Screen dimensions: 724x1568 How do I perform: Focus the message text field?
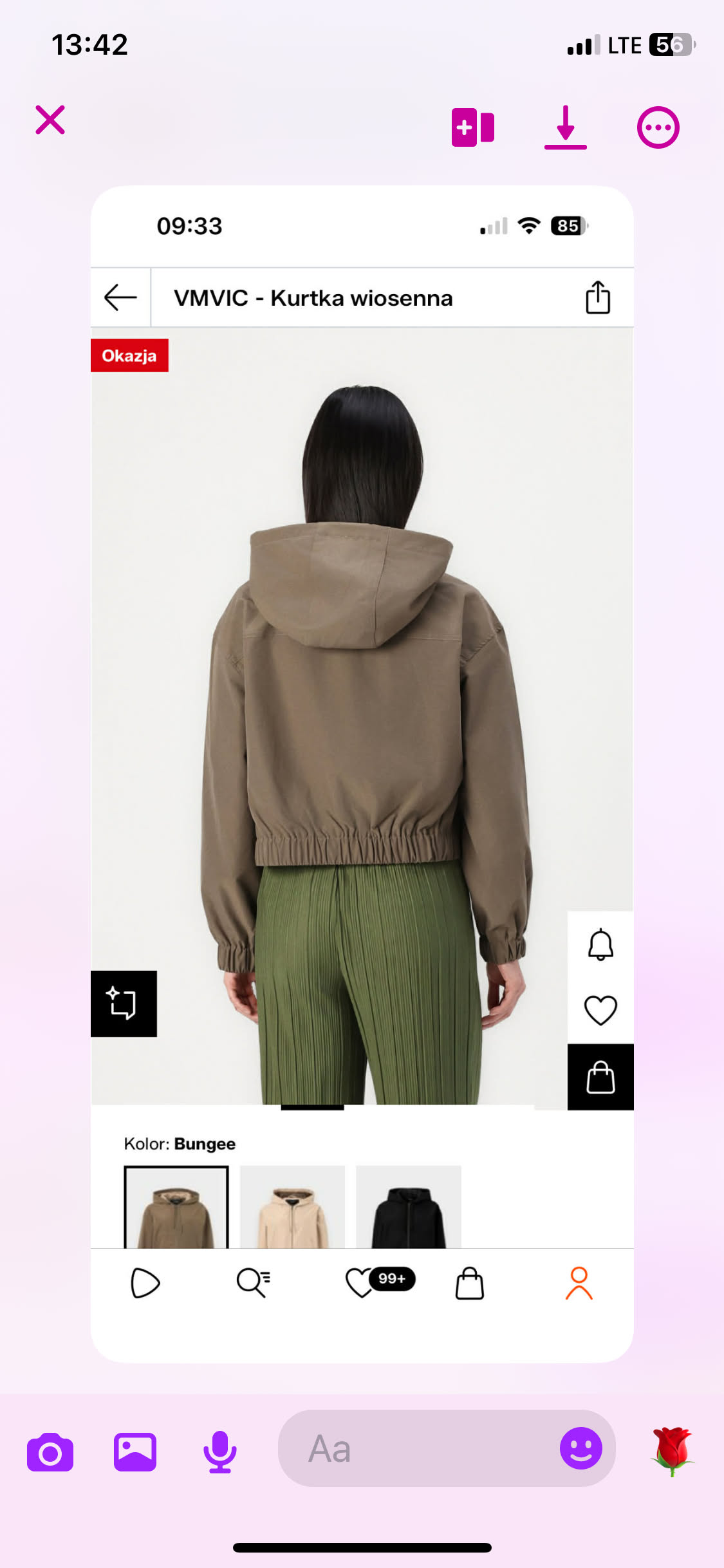point(418,1448)
